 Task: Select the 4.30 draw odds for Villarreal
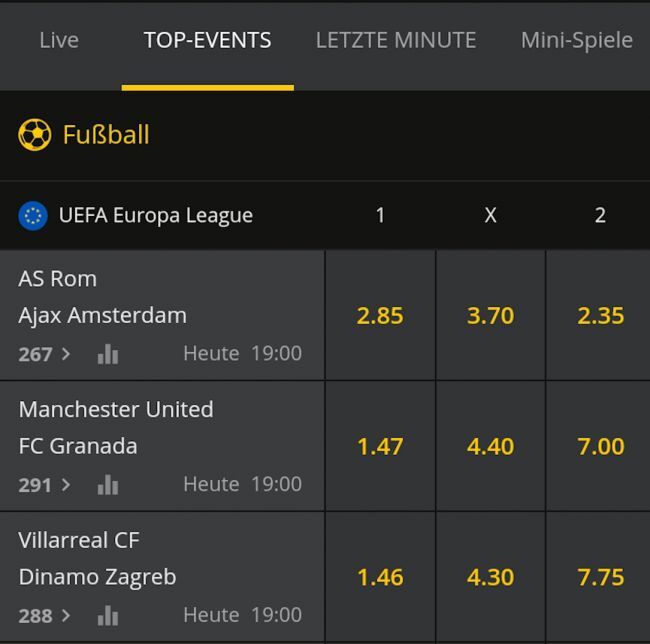[490, 578]
